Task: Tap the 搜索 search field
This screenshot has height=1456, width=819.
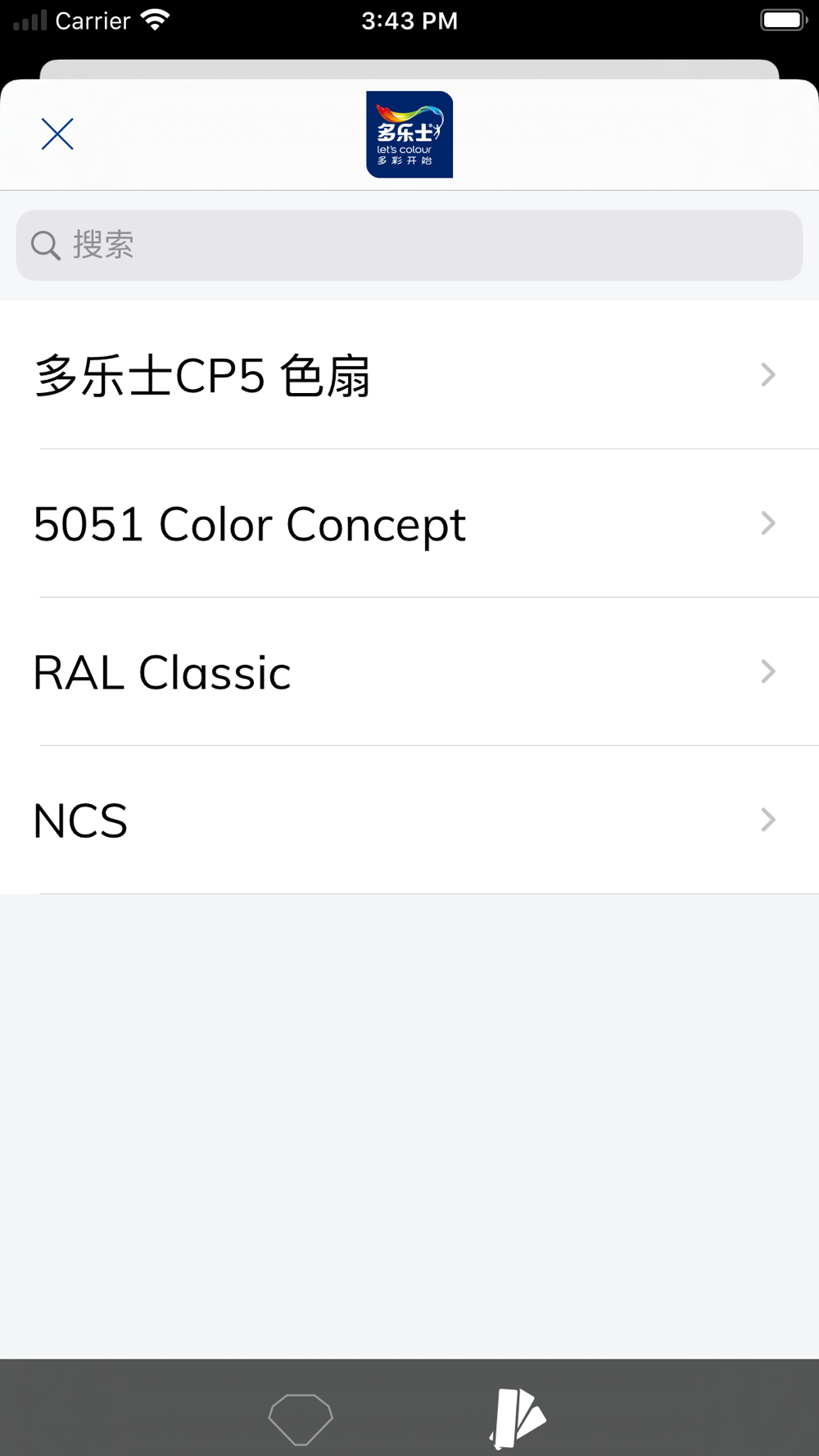Action: pyautogui.click(x=409, y=246)
